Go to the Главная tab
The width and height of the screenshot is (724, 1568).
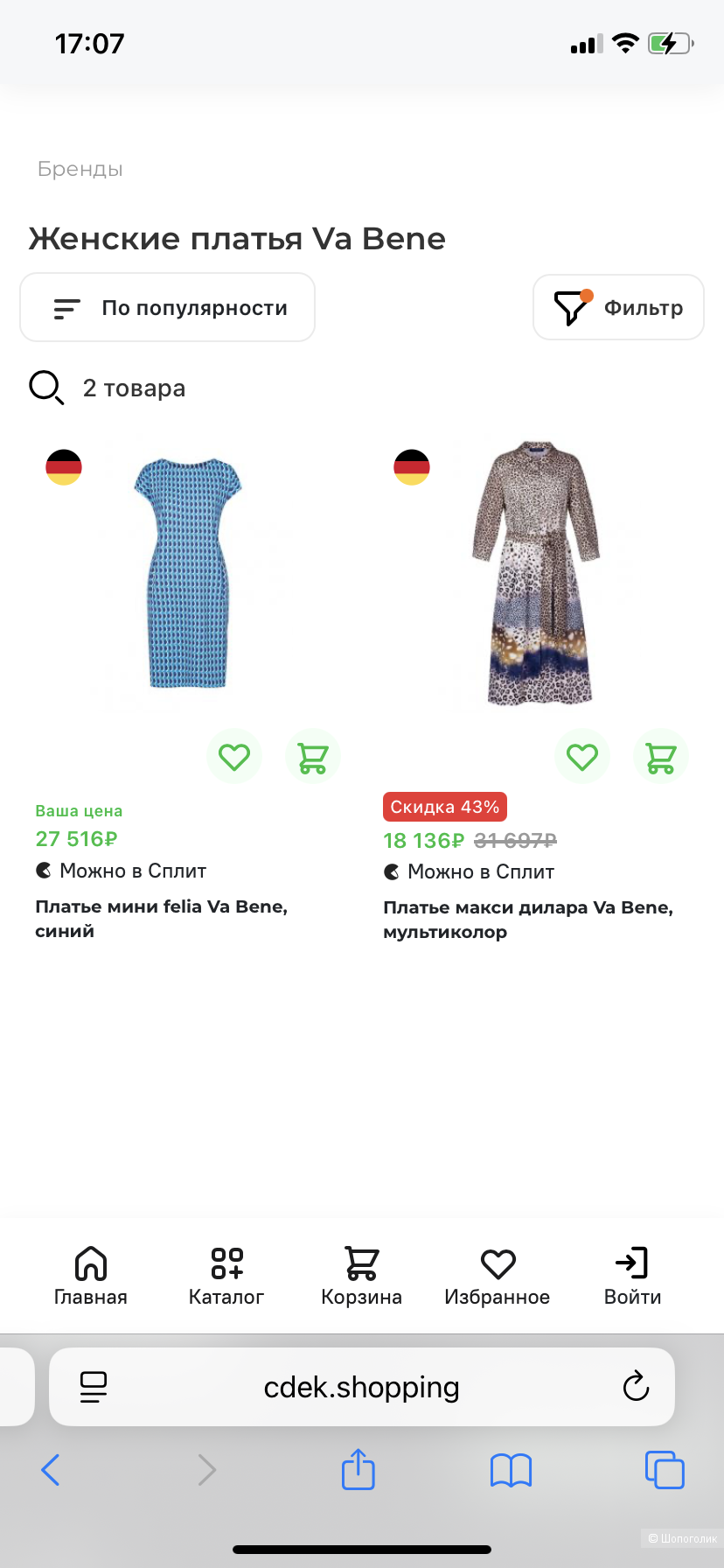[91, 1276]
